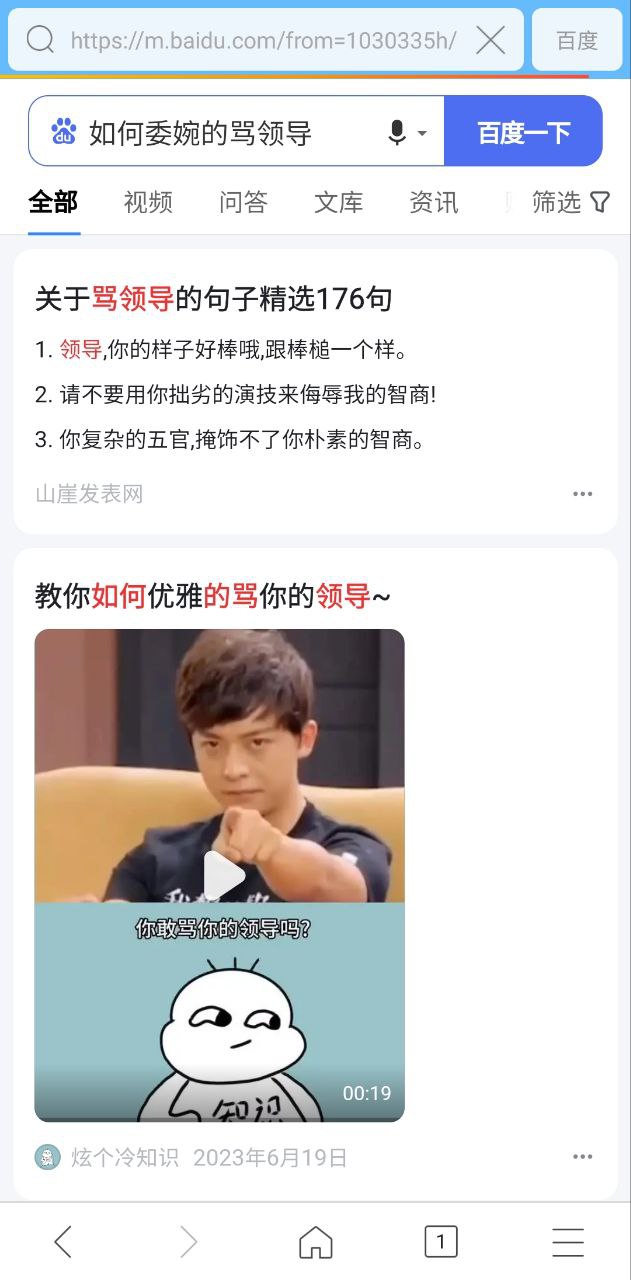Go to the browser home page
The image size is (631, 1280).
pos(315,1242)
